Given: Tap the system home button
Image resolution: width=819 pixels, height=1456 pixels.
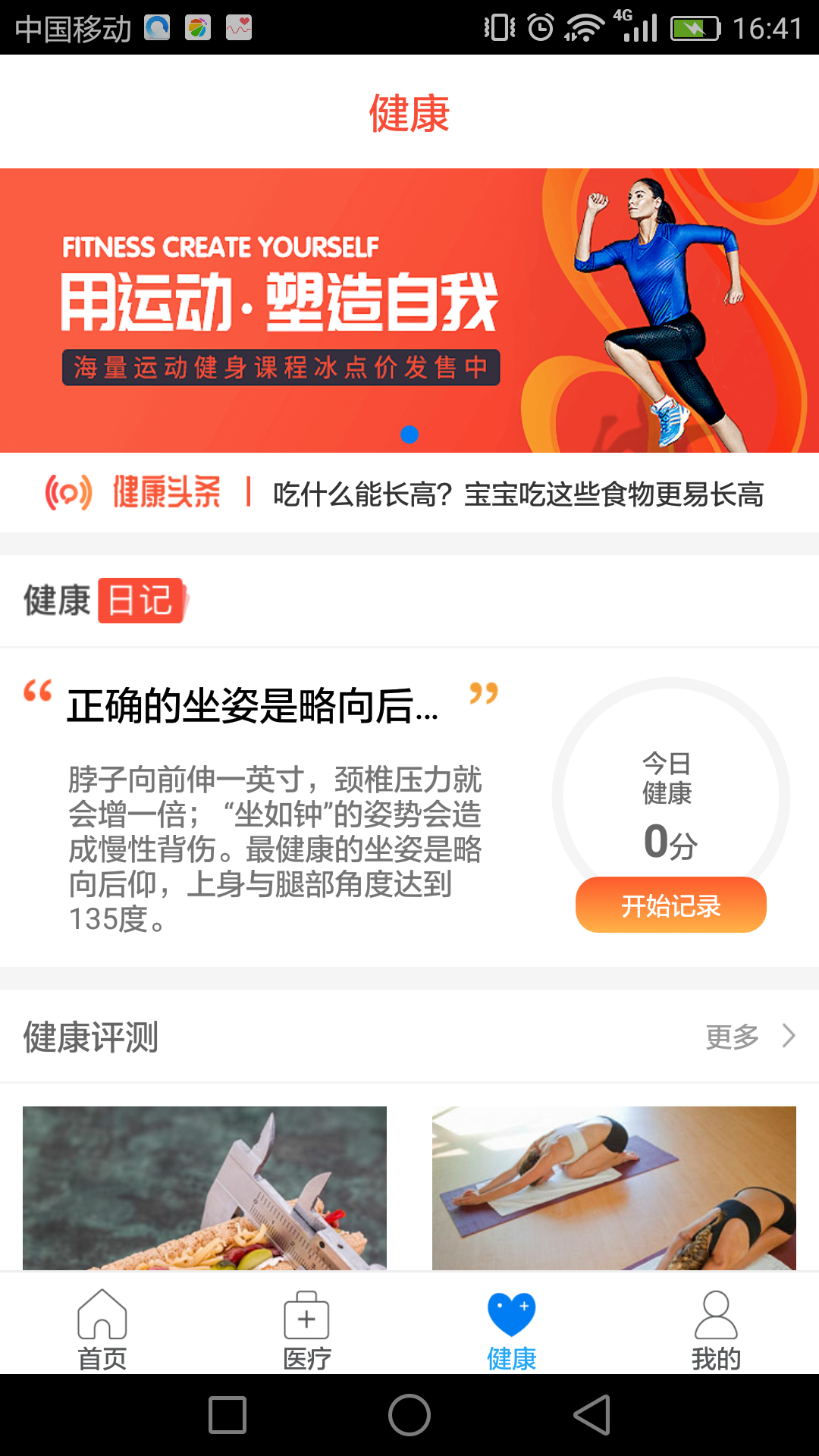Looking at the screenshot, I should (x=409, y=1415).
